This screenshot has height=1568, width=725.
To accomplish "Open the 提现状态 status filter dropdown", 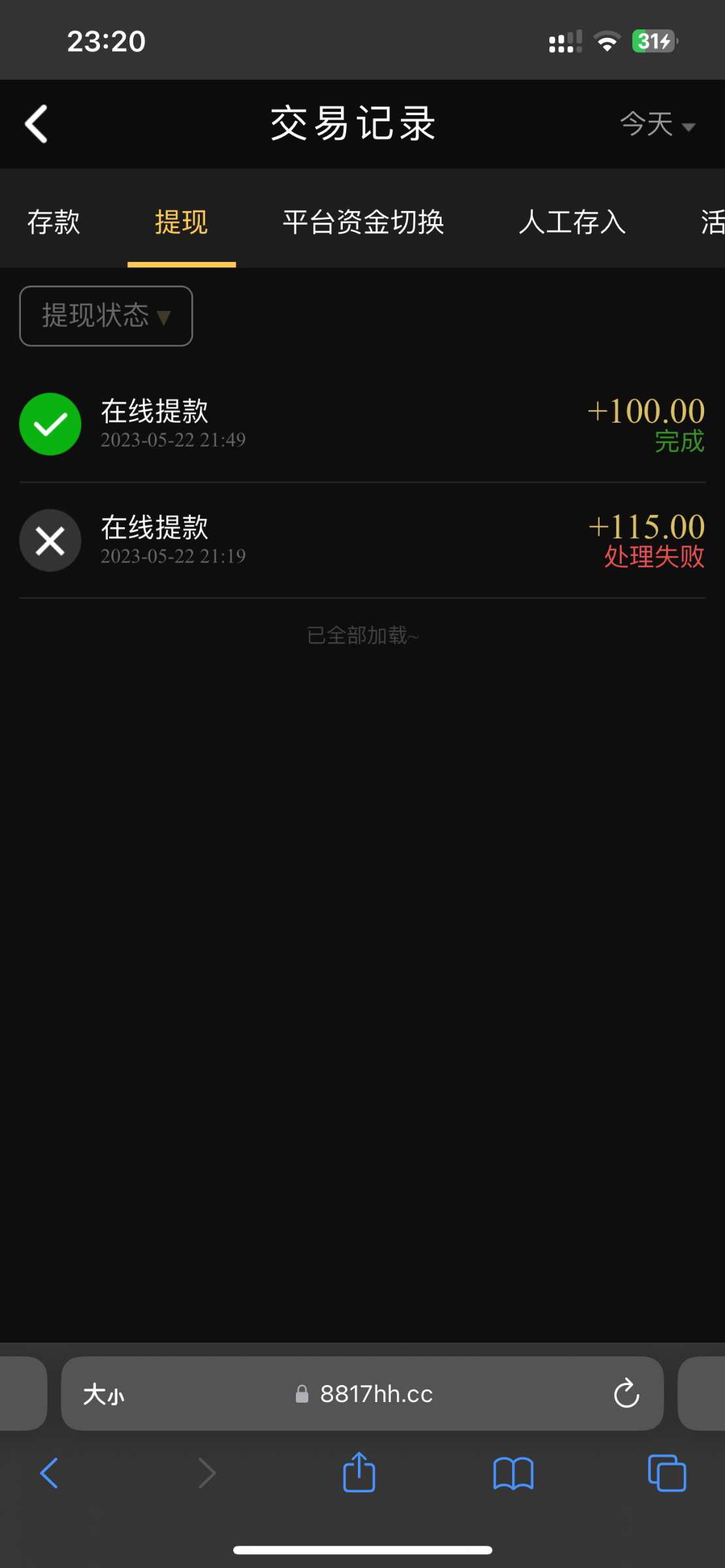I will tap(105, 316).
